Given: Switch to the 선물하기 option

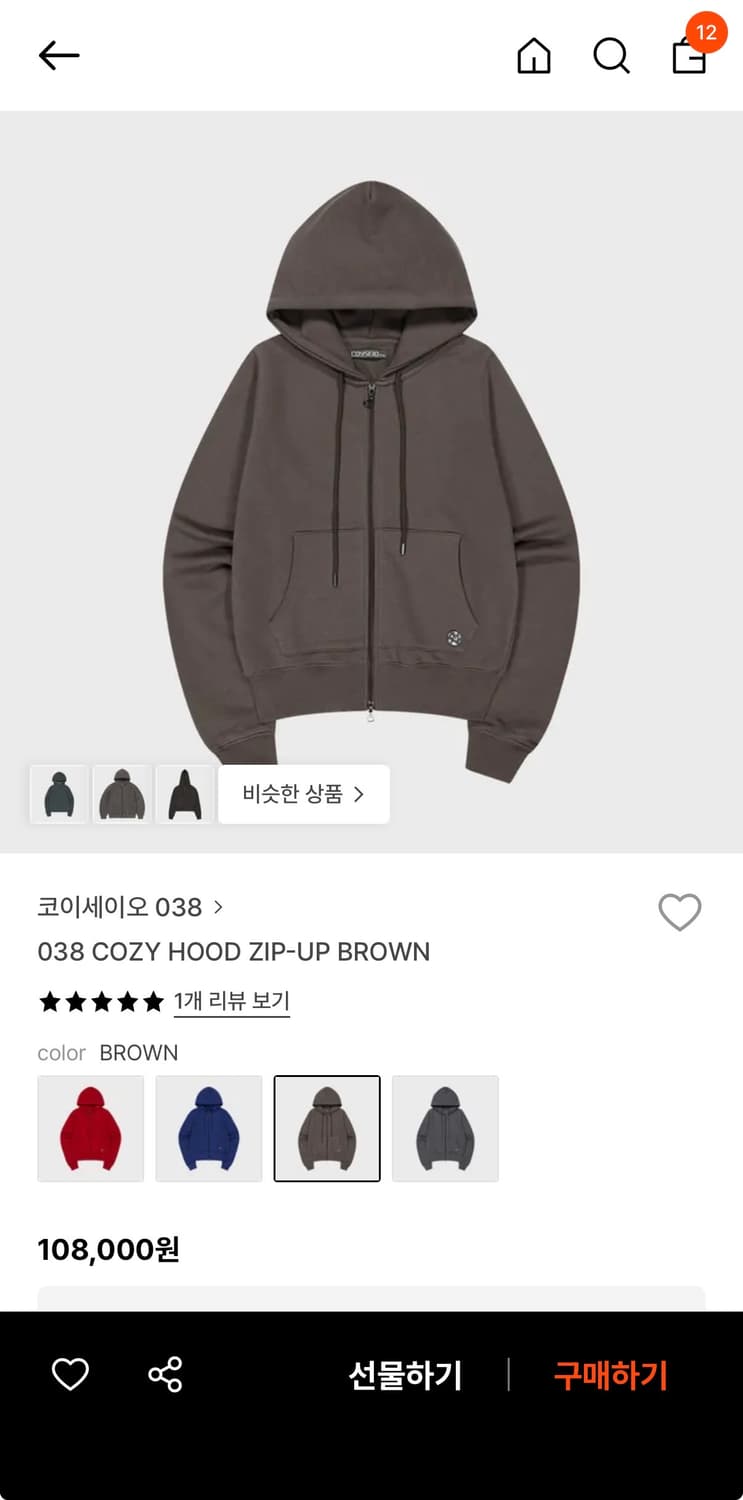Looking at the screenshot, I should click(404, 1377).
